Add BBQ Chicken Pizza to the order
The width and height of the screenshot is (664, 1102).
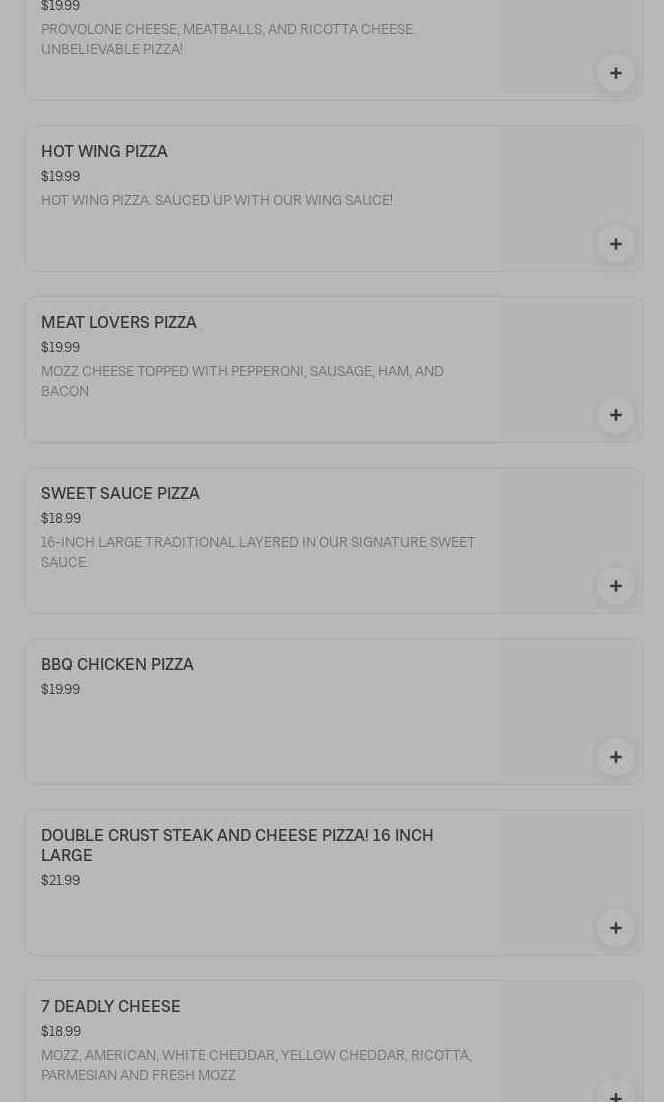[616, 757]
